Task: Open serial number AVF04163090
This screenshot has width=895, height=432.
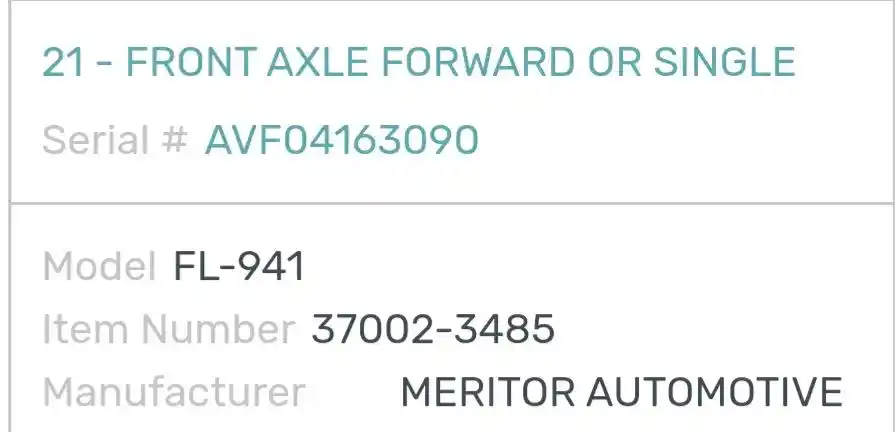Action: pos(341,141)
